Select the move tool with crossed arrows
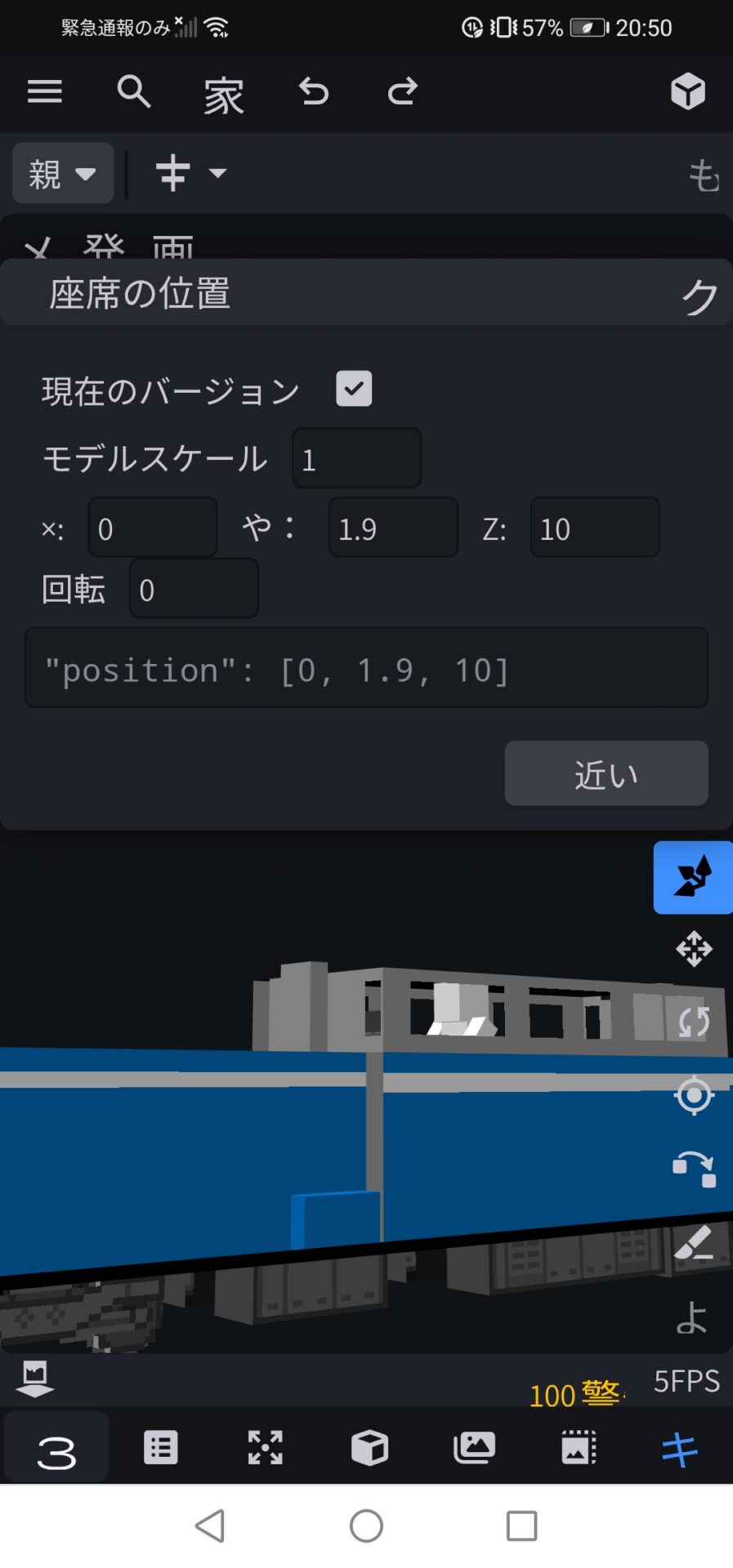733x1568 pixels. 693,950
